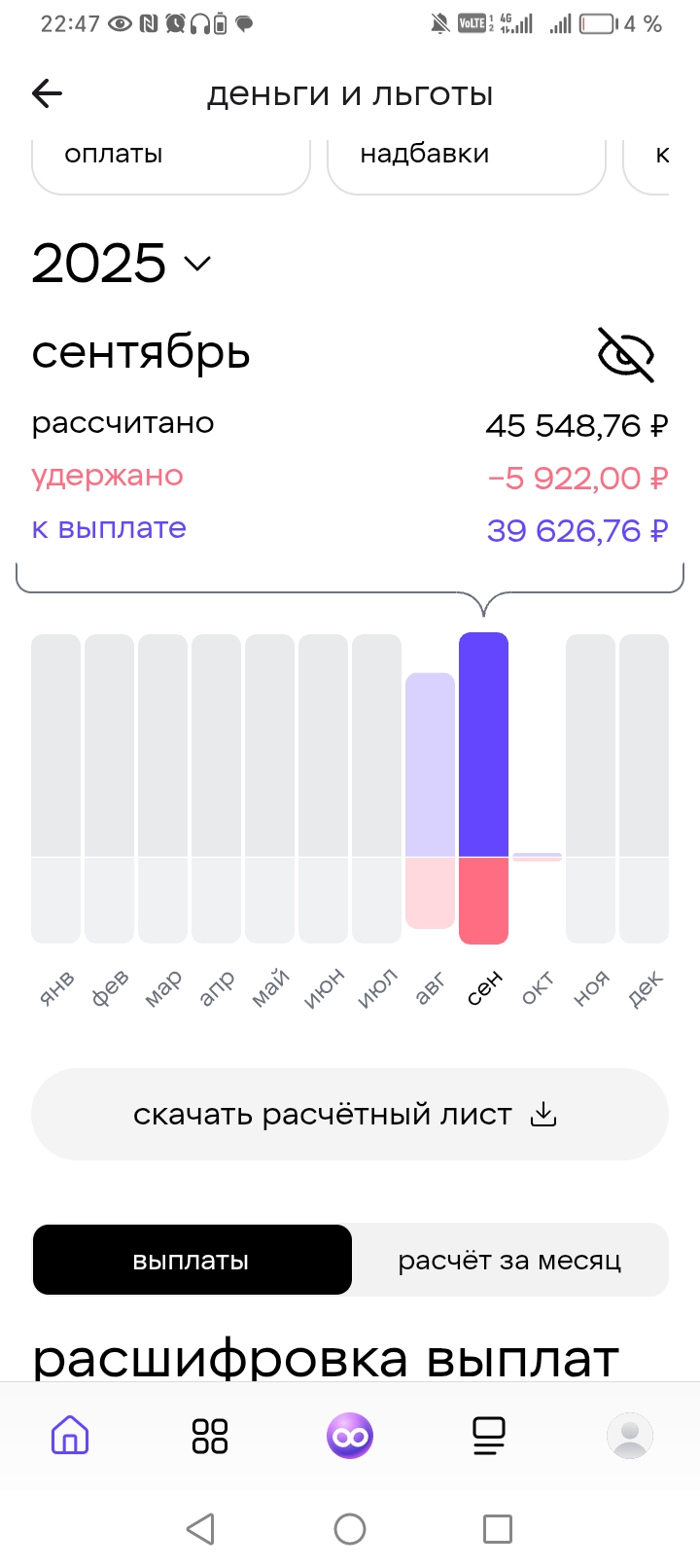Switch to the выплаты segment

coord(192,1261)
